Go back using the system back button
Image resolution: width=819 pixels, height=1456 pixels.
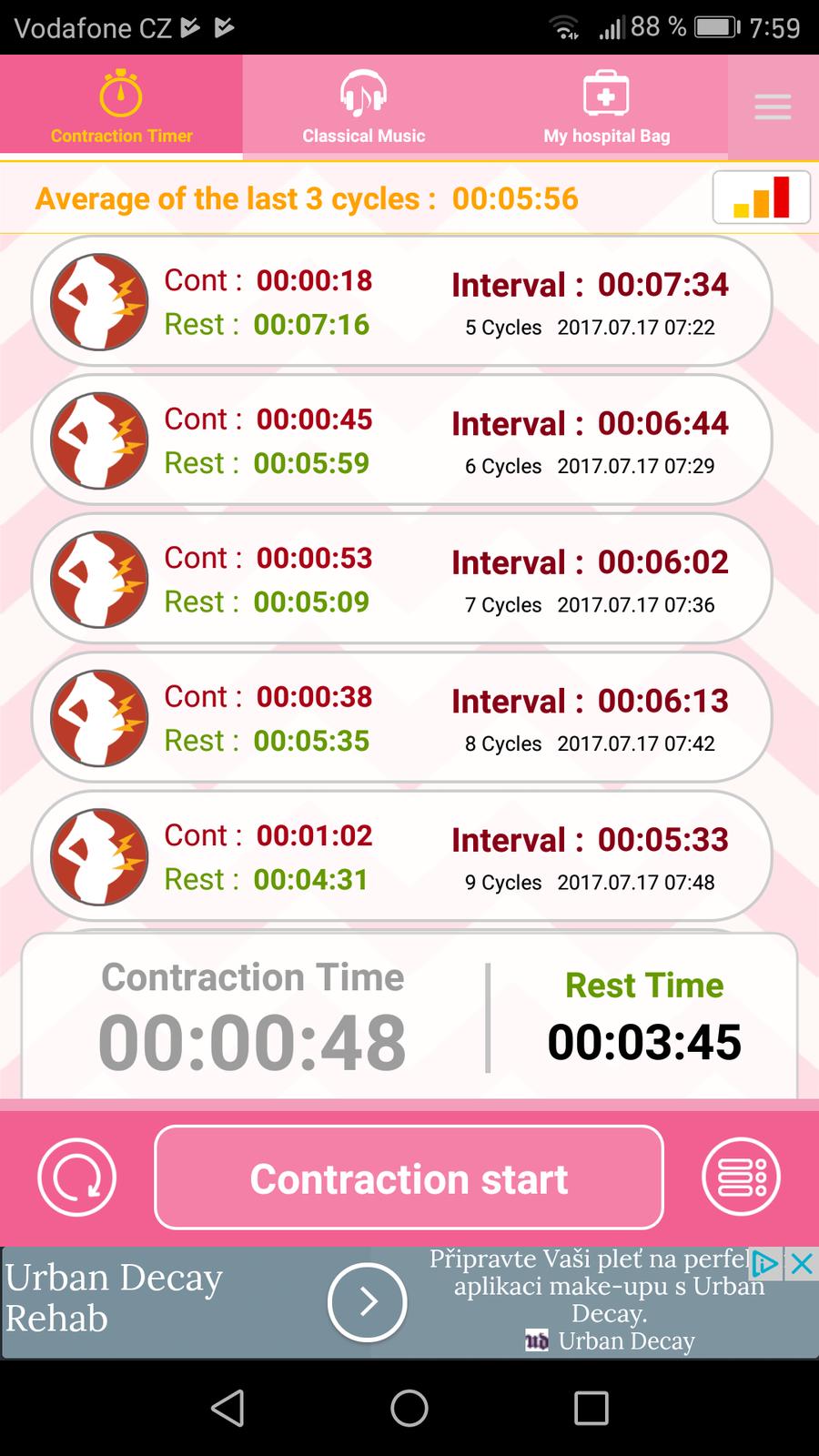[227, 1408]
